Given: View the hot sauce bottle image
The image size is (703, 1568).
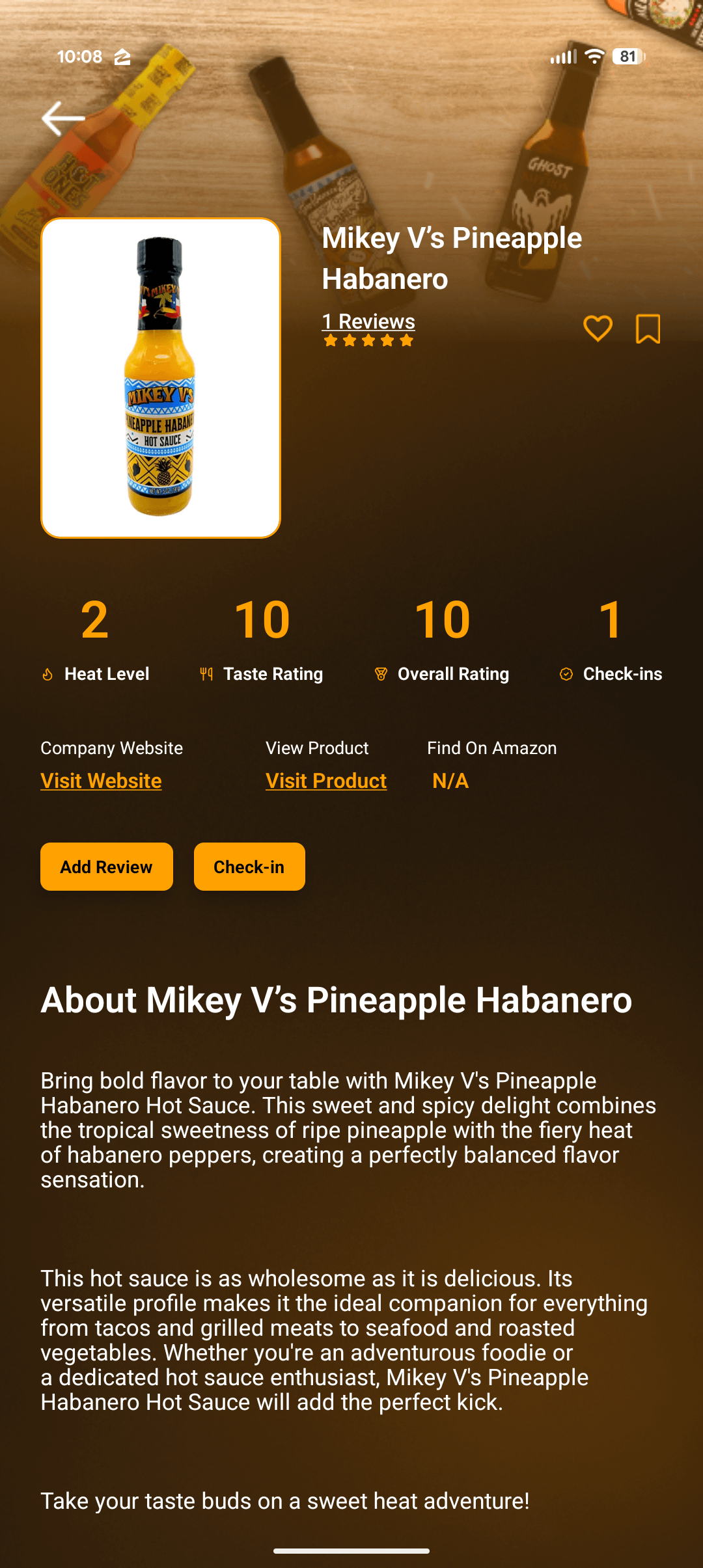Looking at the screenshot, I should tap(161, 378).
